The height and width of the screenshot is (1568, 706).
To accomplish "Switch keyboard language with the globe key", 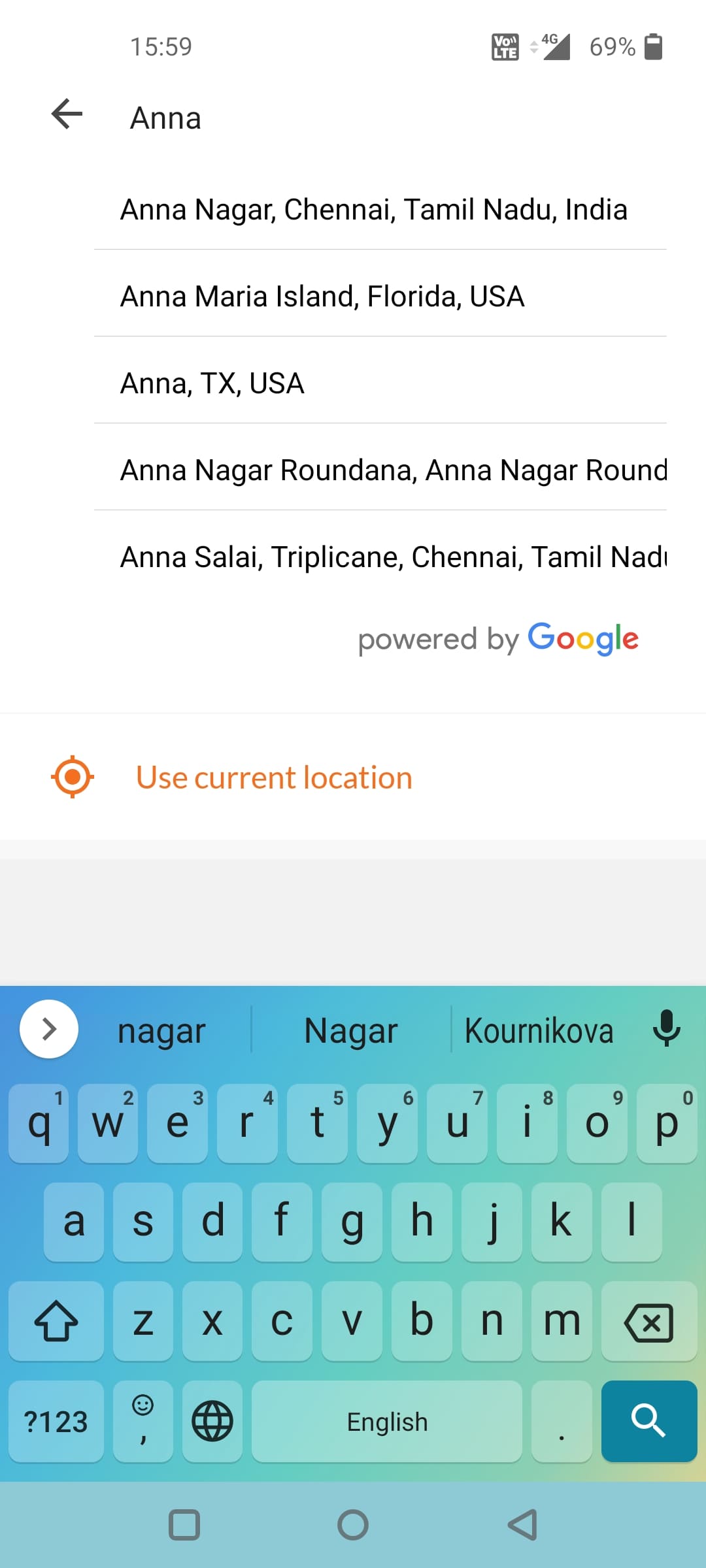I will point(212,1420).
